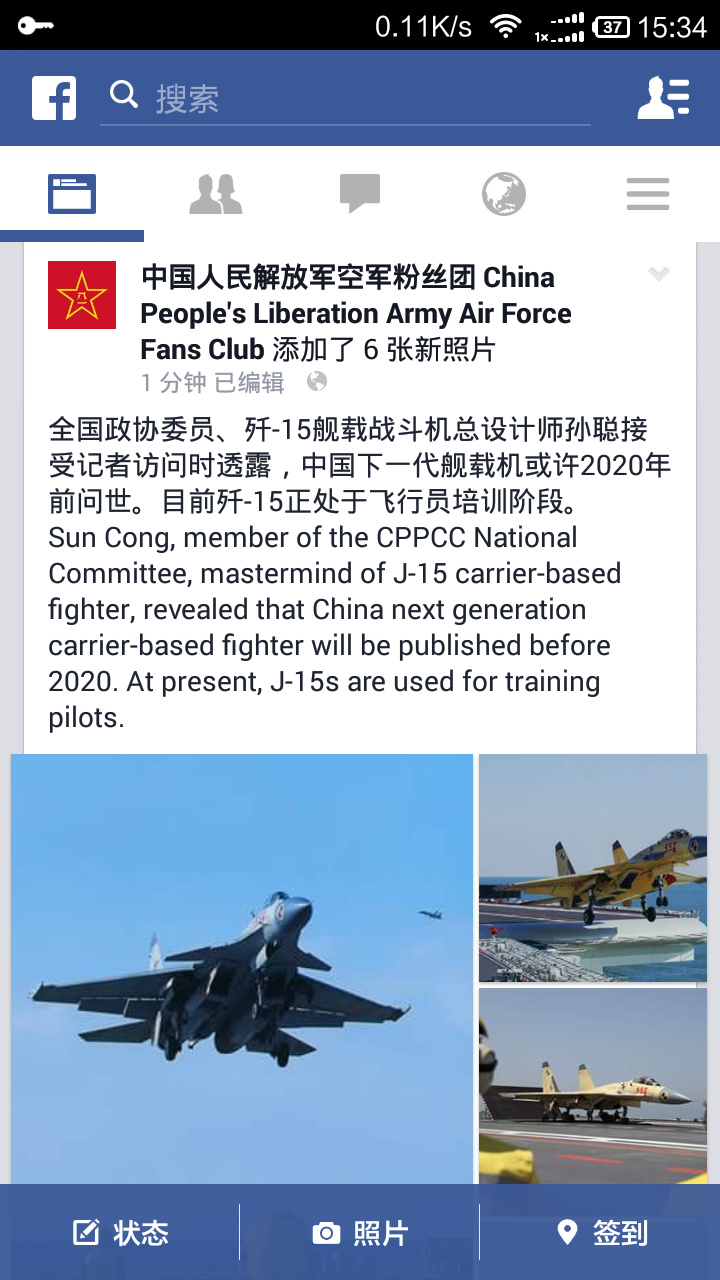
Task: Tap 状态 to write a status
Action: 120,1233
